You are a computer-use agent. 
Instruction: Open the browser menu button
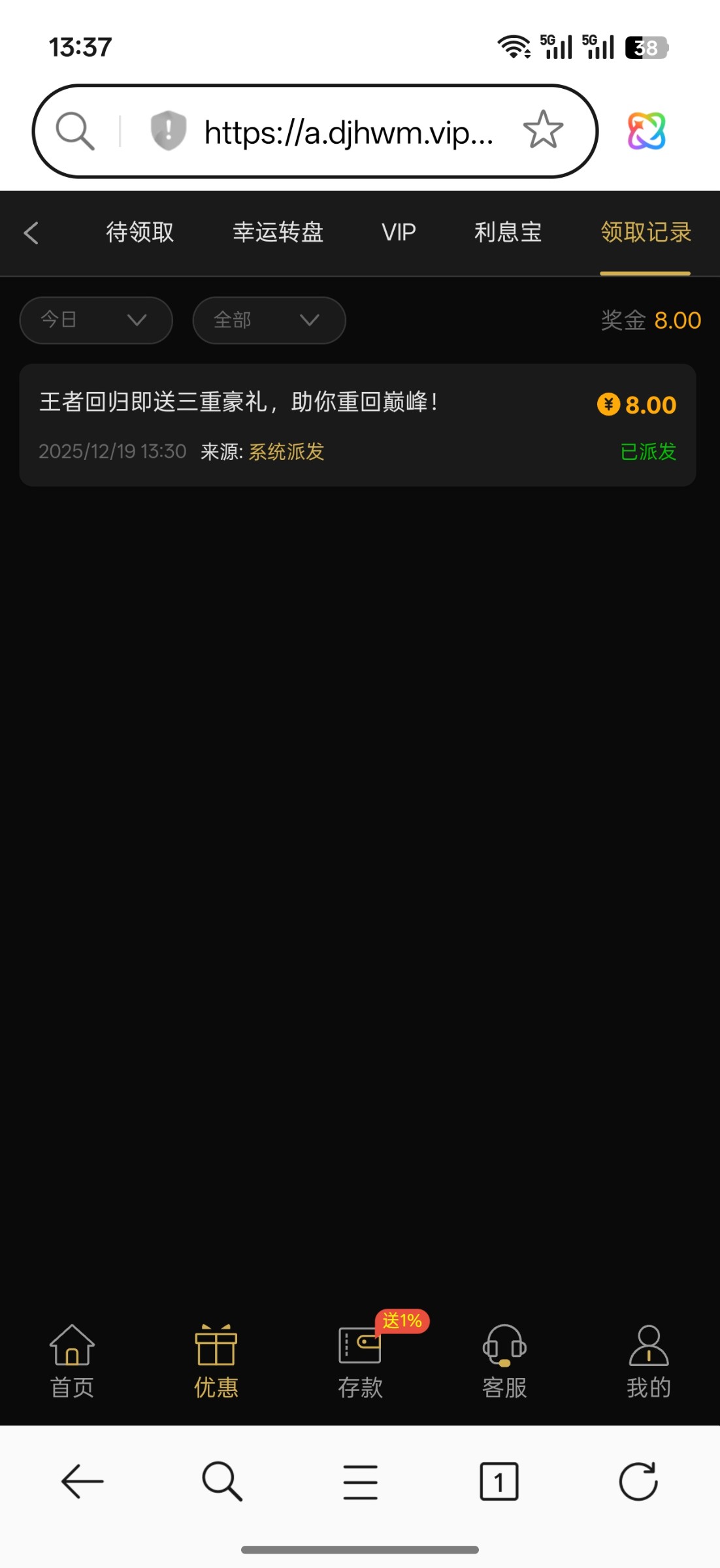pos(360,1482)
